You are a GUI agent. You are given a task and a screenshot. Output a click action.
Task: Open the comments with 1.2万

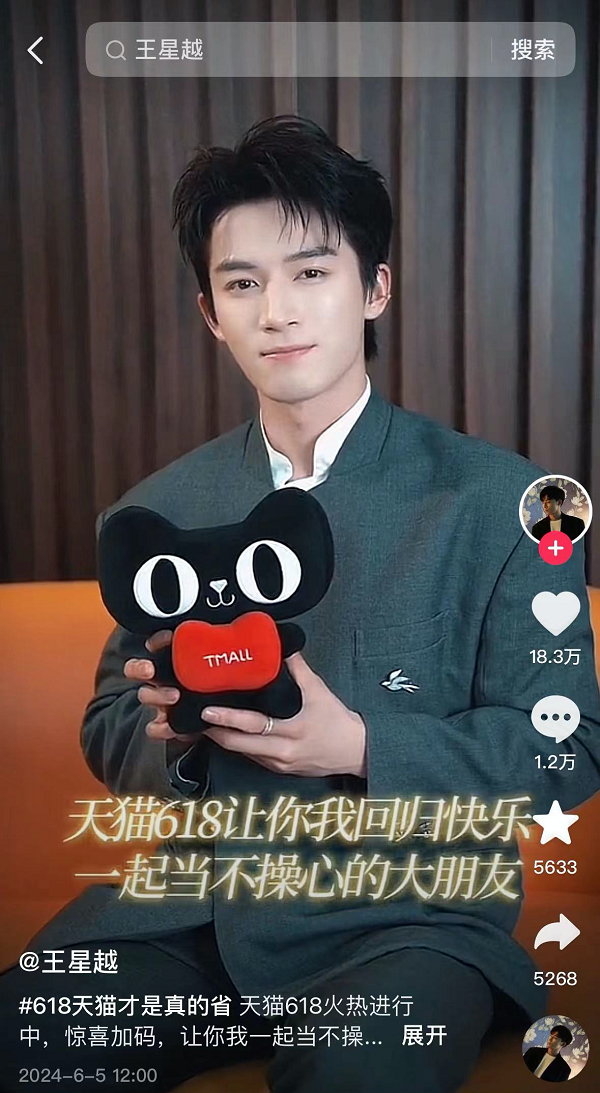click(x=555, y=719)
